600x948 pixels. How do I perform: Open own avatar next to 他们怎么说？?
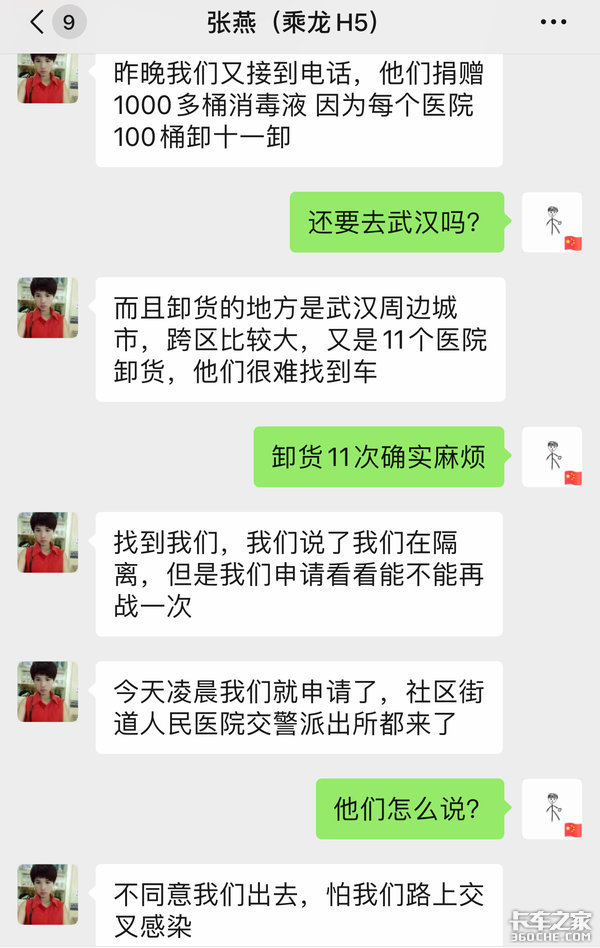[551, 808]
